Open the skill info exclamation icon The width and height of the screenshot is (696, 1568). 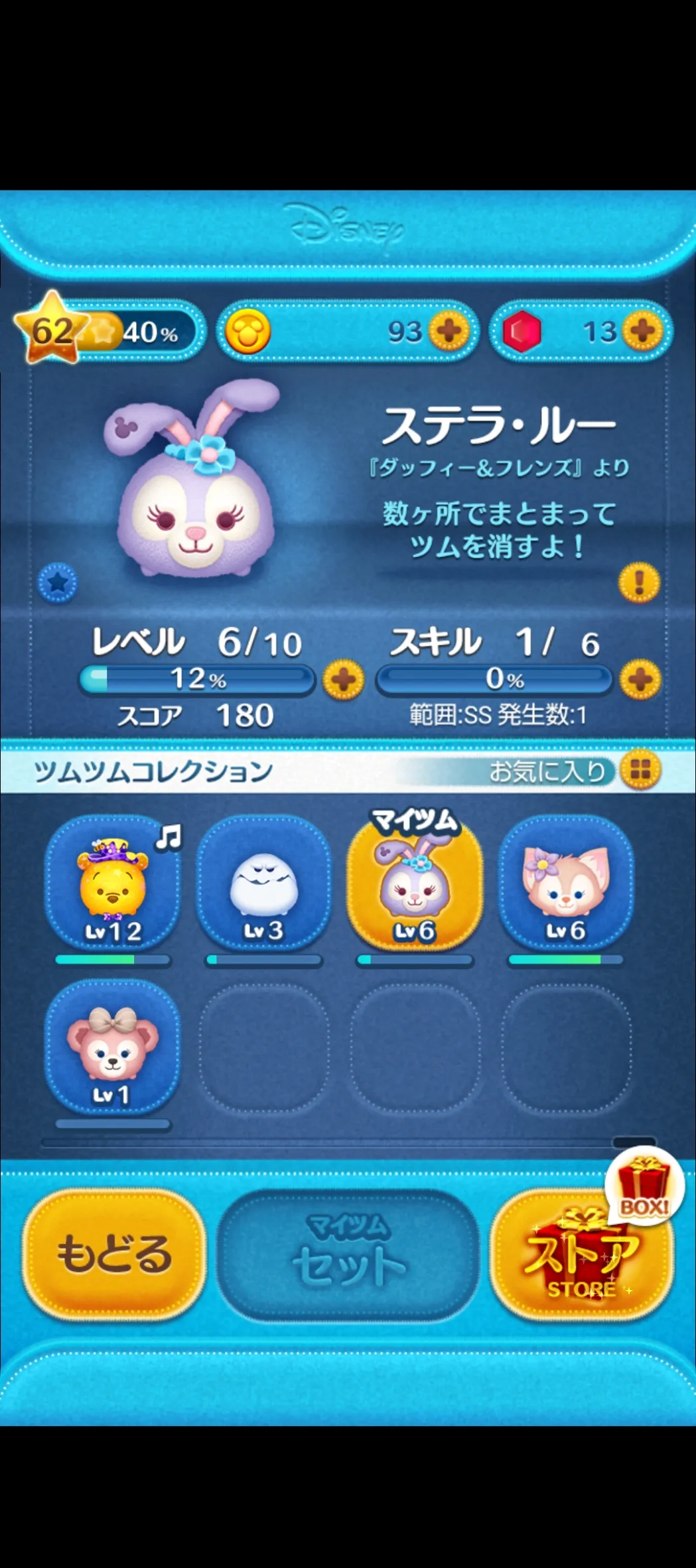(639, 582)
